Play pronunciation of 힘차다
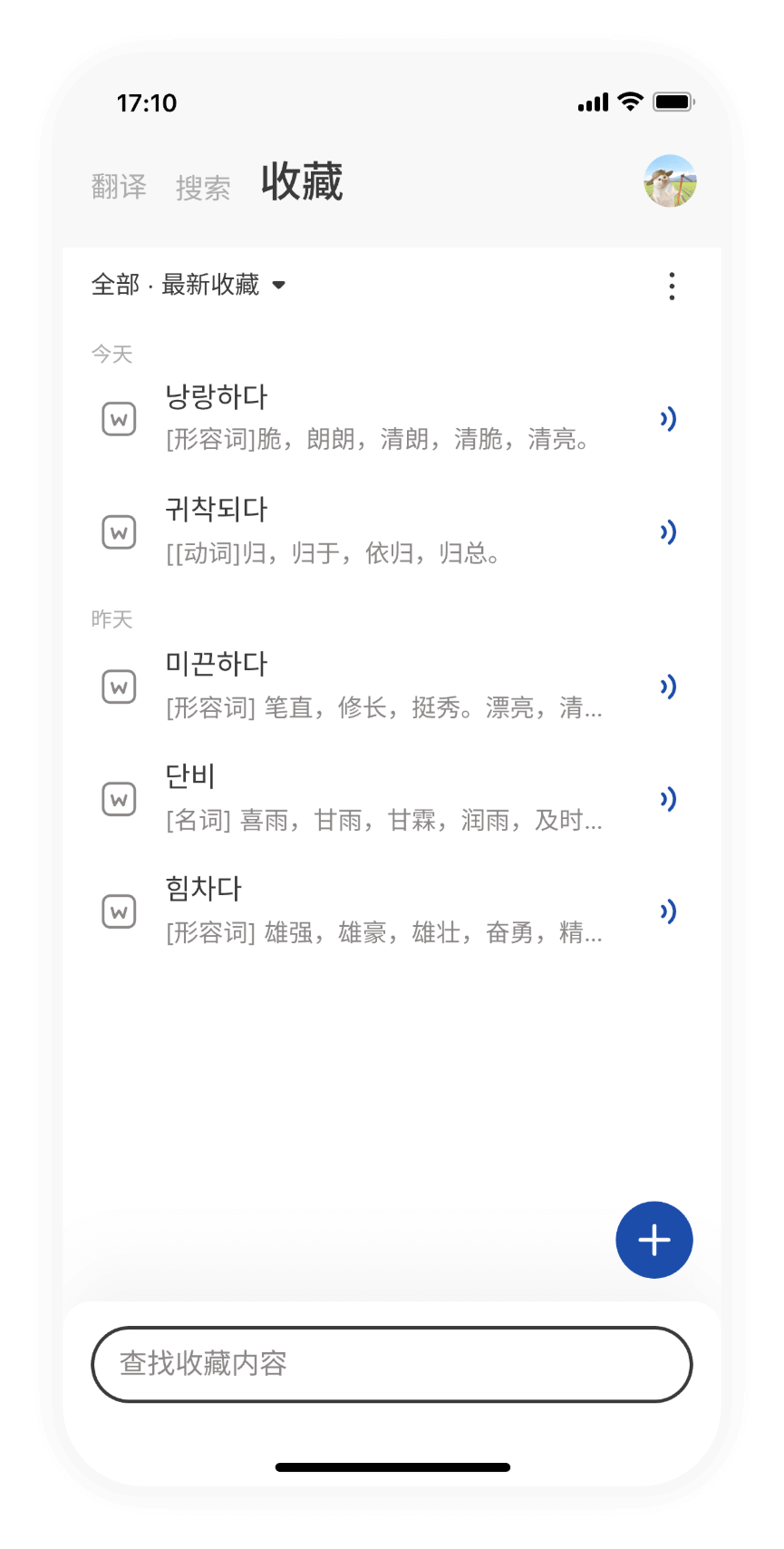The image size is (784, 1549). click(668, 911)
